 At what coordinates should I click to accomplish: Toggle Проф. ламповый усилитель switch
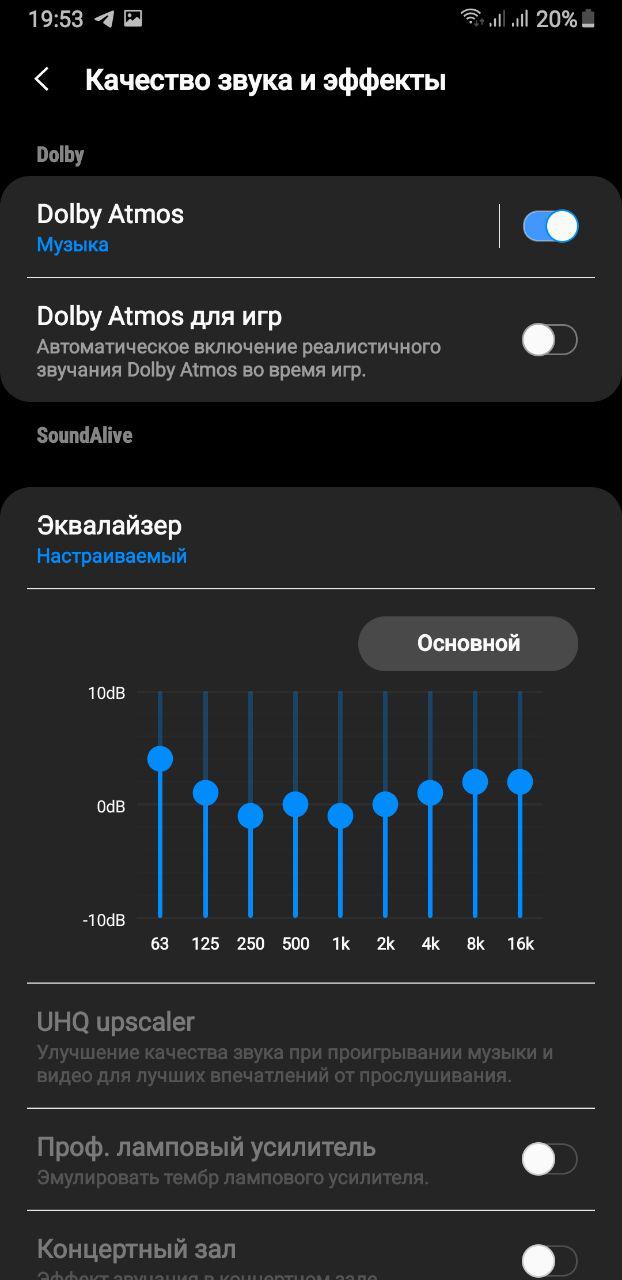tap(550, 1160)
